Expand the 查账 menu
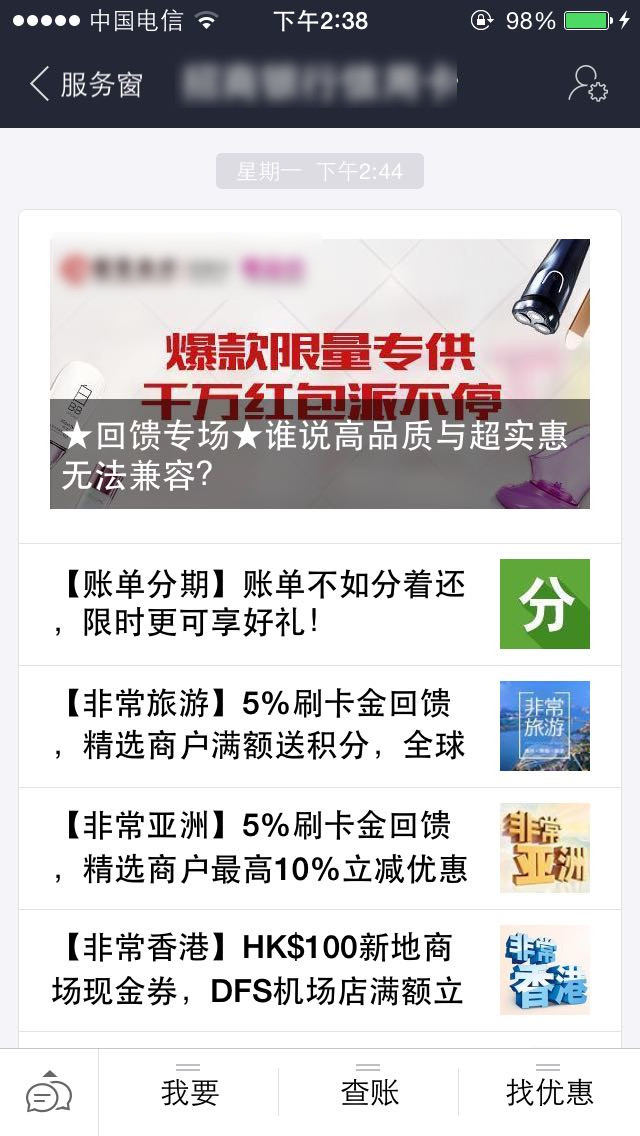The width and height of the screenshot is (640, 1136). [369, 1093]
